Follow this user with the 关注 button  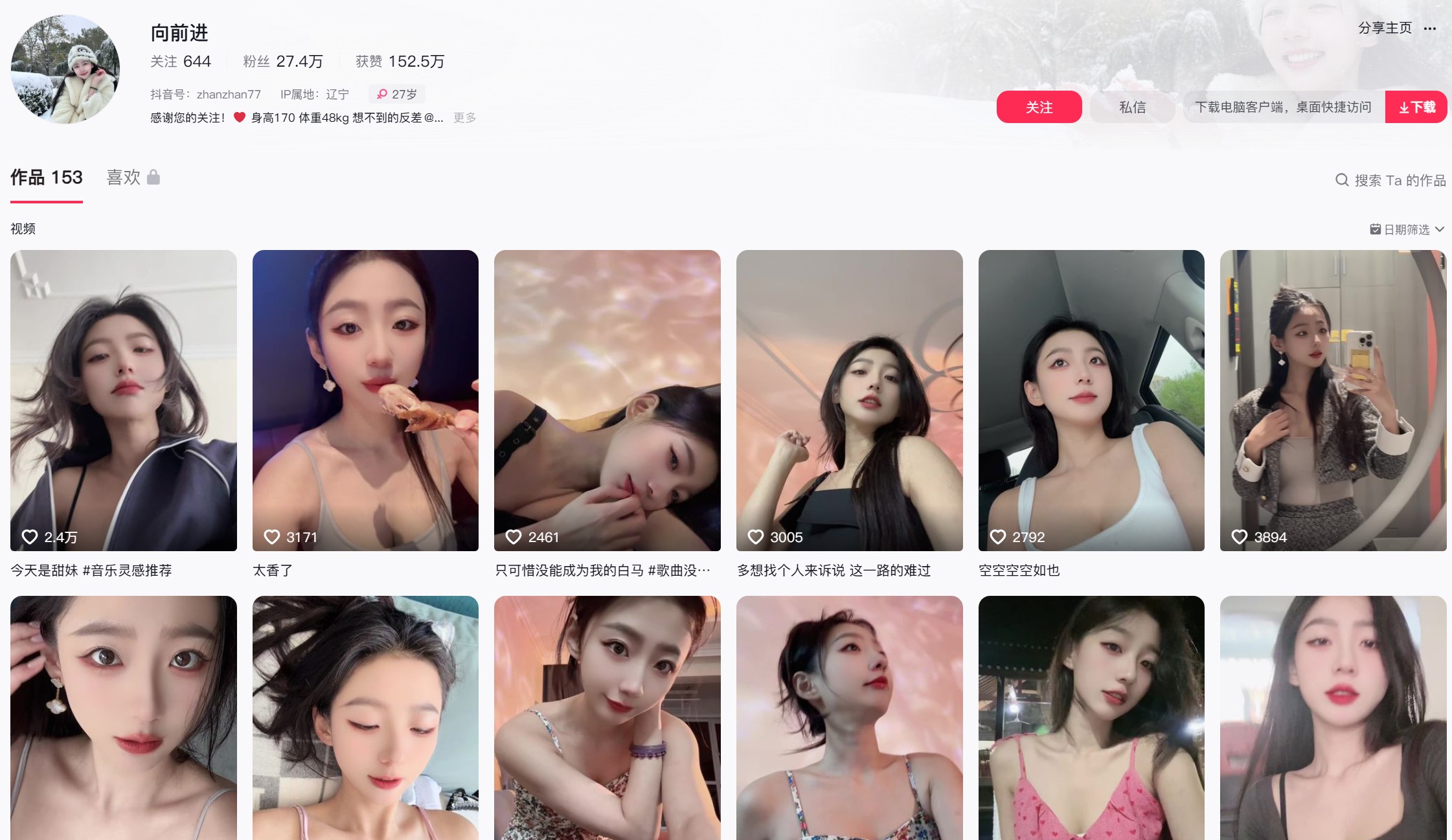tap(1039, 107)
